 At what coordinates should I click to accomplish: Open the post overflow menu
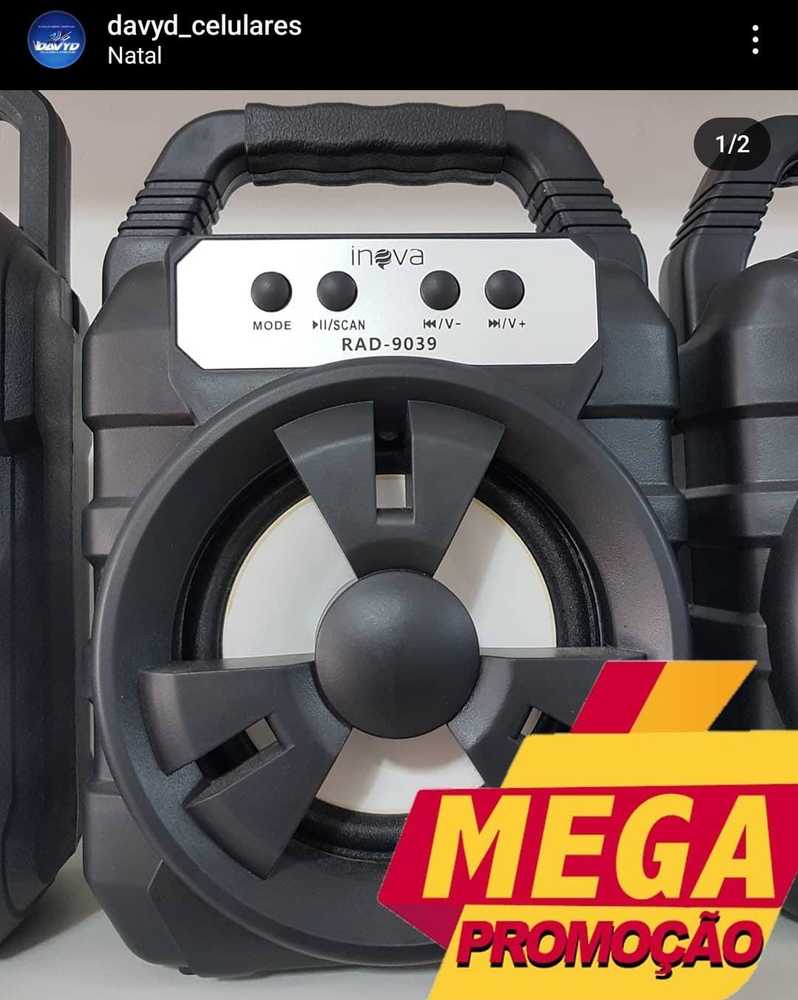click(755, 40)
